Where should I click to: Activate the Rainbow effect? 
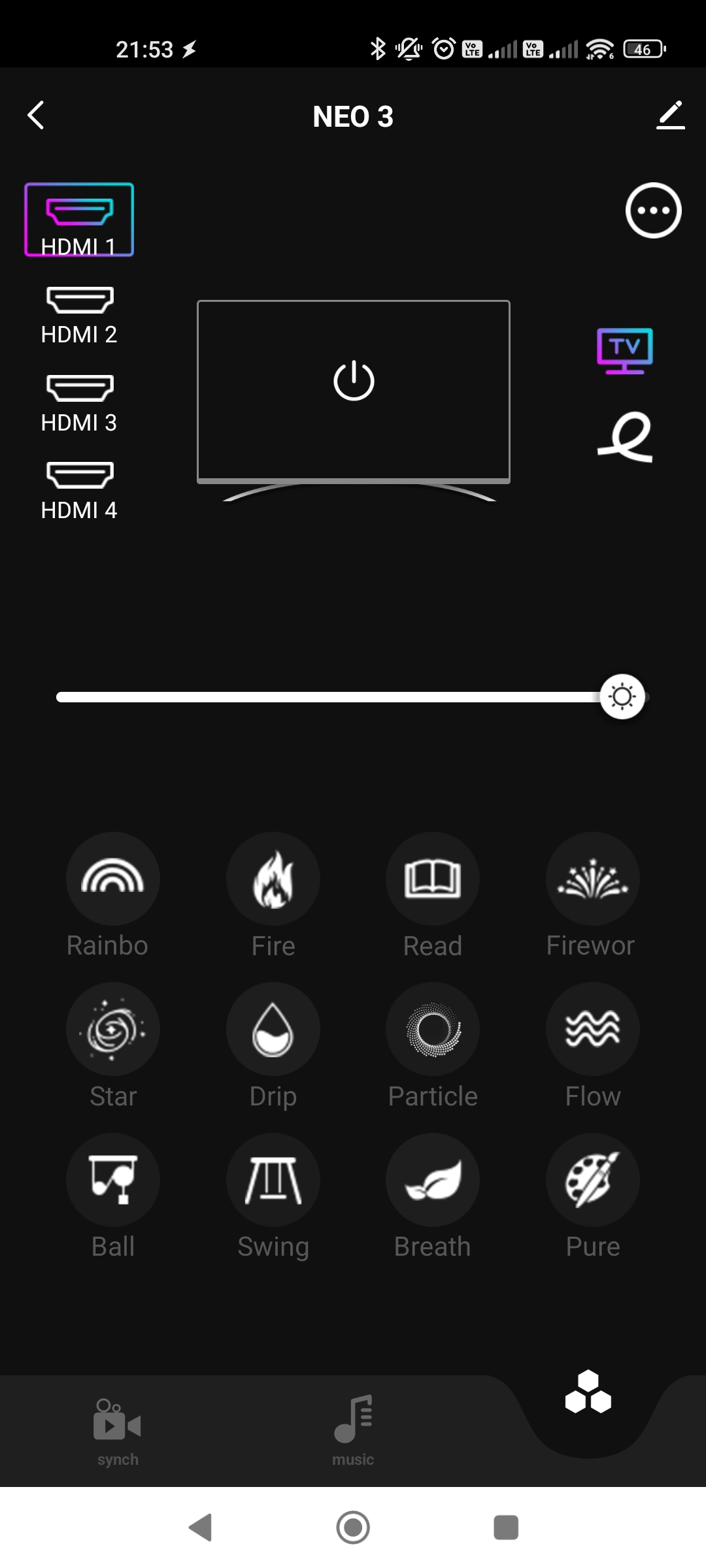tap(112, 879)
